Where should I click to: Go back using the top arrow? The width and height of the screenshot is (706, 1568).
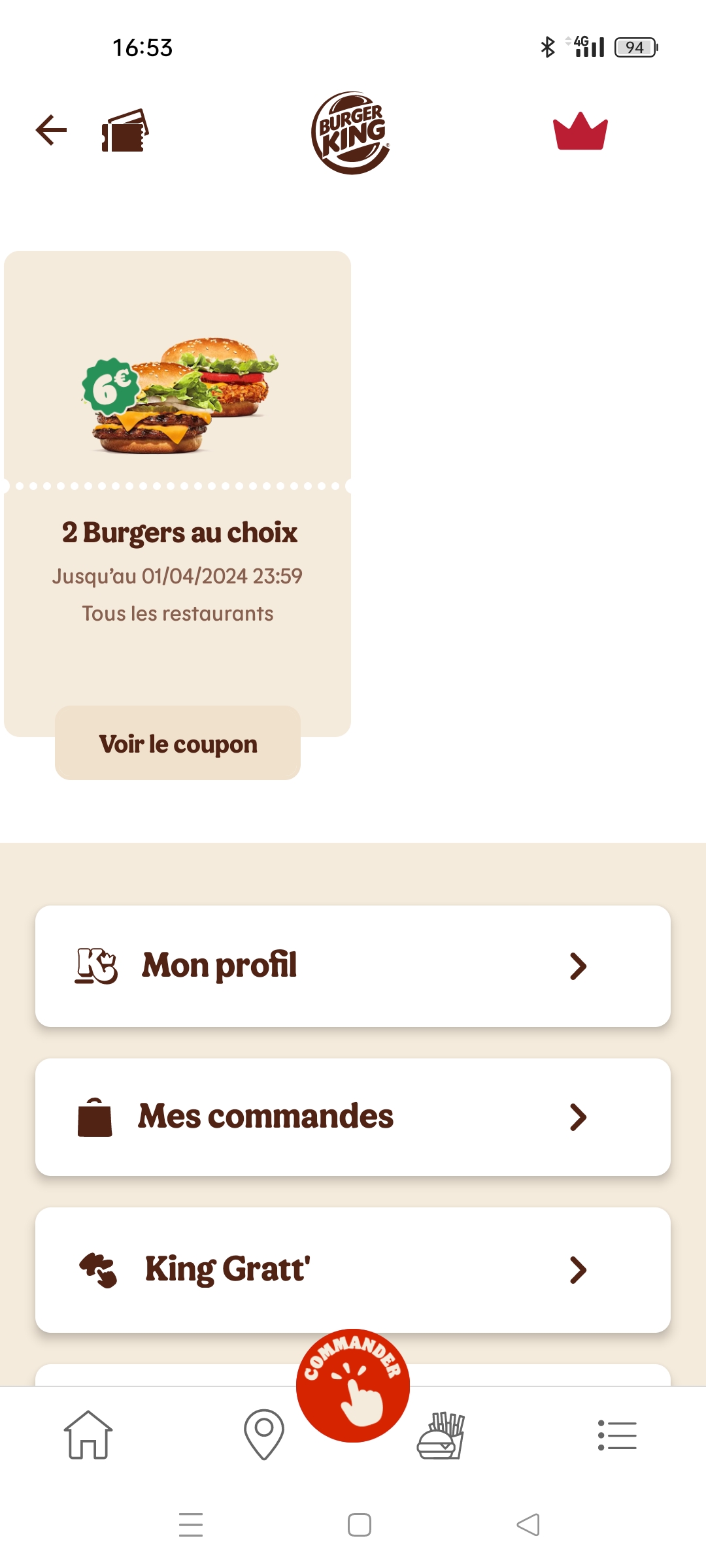[52, 130]
